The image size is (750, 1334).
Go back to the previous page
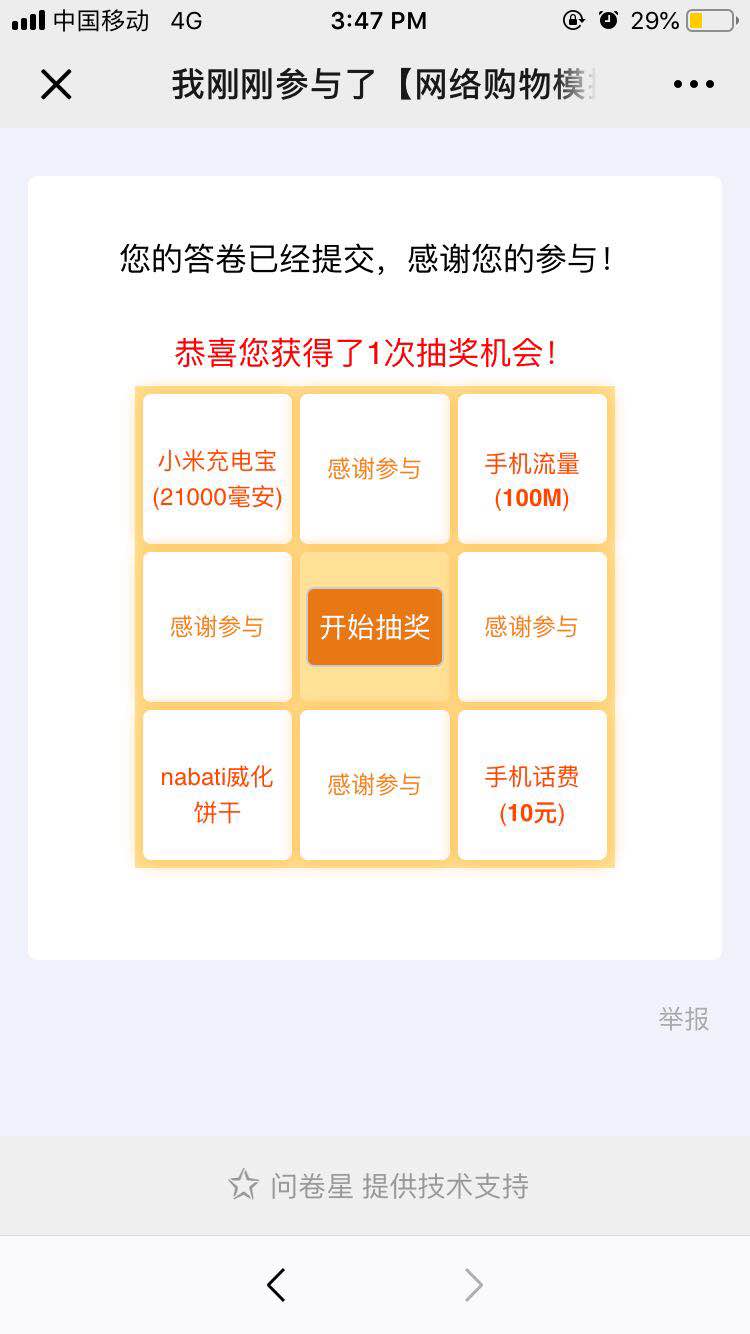(277, 1285)
